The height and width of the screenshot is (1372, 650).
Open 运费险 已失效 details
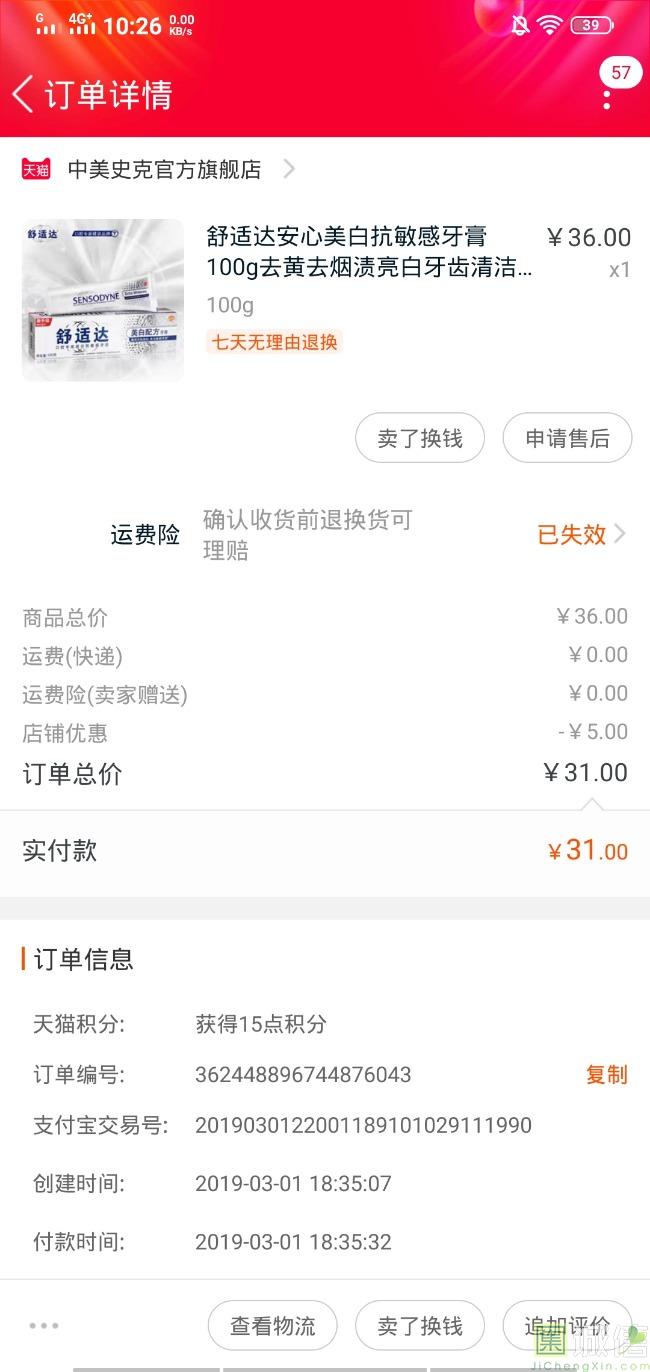pos(580,534)
